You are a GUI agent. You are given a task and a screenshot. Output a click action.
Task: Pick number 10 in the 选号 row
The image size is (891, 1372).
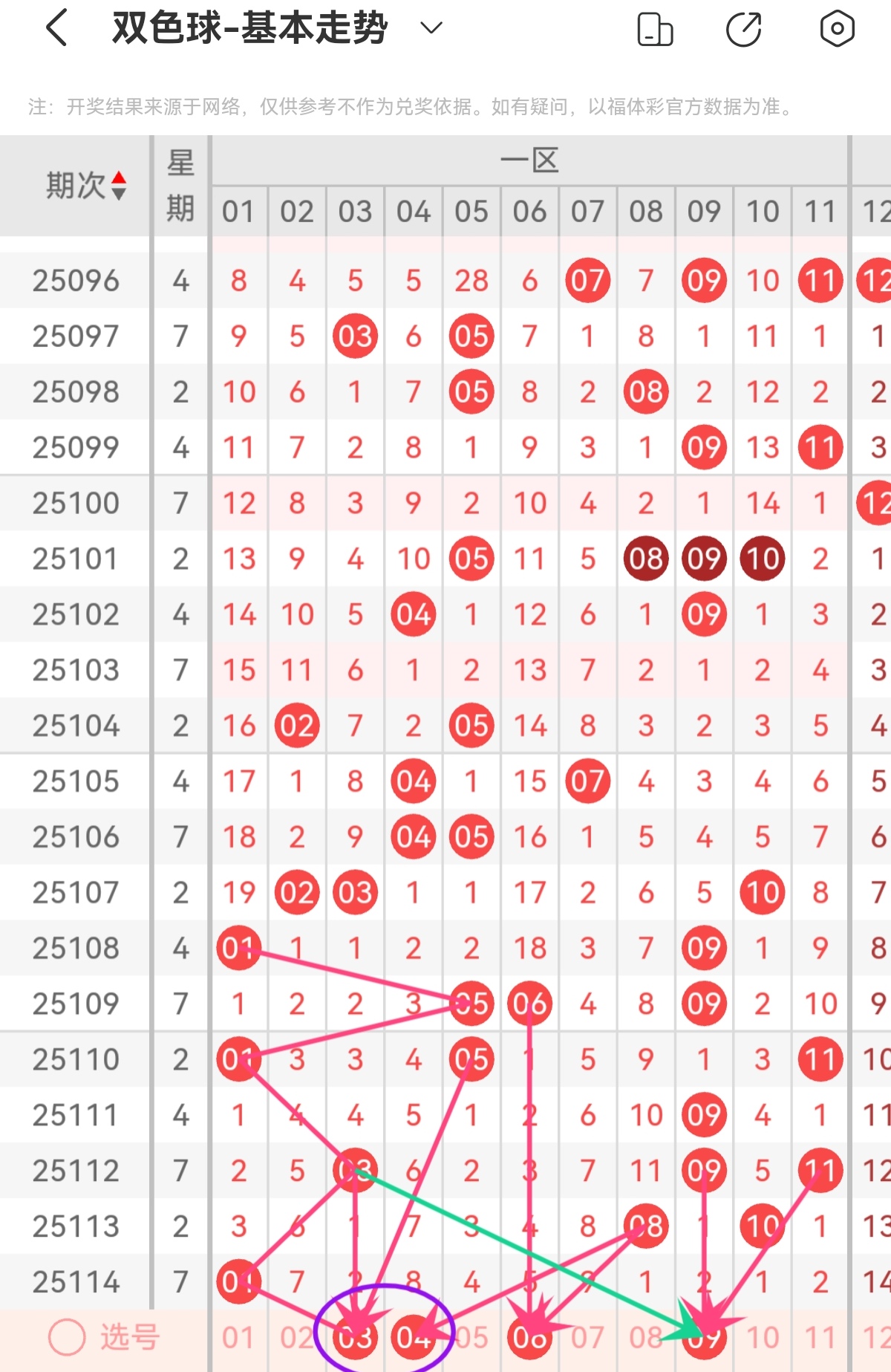point(763,1338)
